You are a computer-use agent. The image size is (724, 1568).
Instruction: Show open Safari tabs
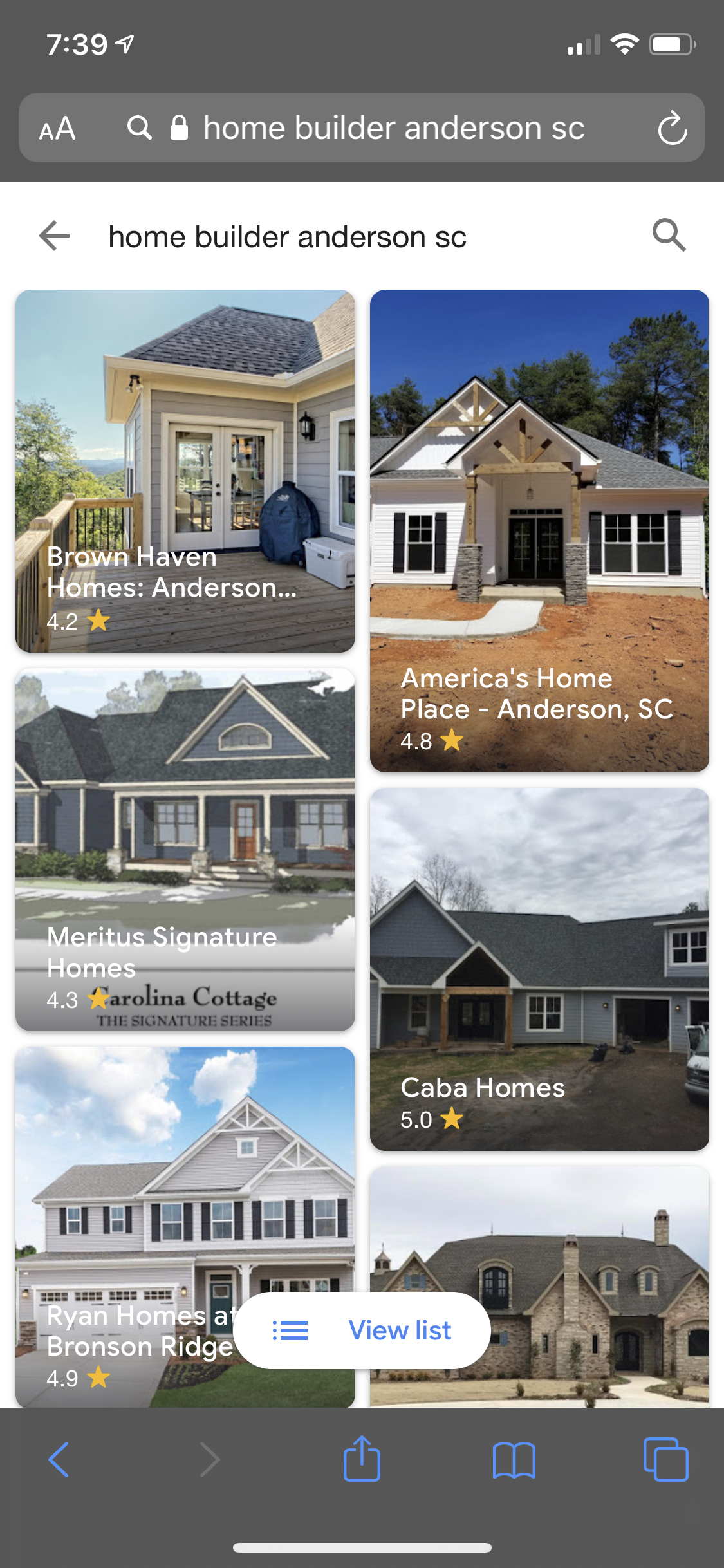pyautogui.click(x=665, y=1459)
